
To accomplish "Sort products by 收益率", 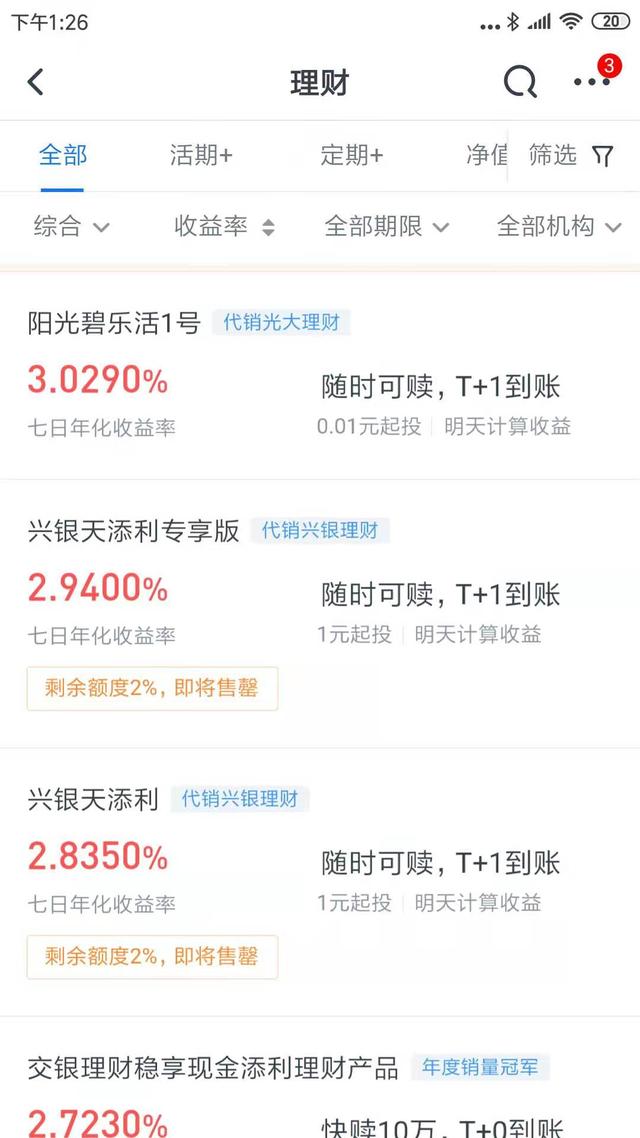I will (x=224, y=227).
